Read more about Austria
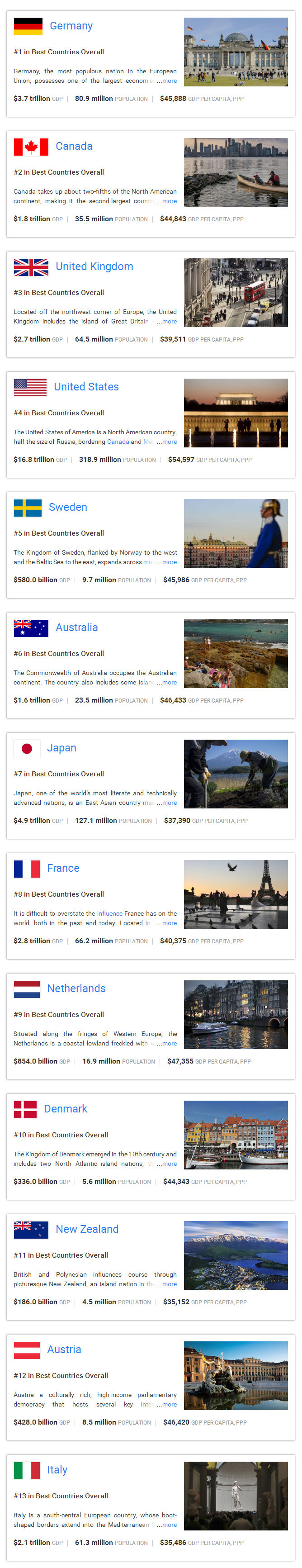 click(x=167, y=1404)
